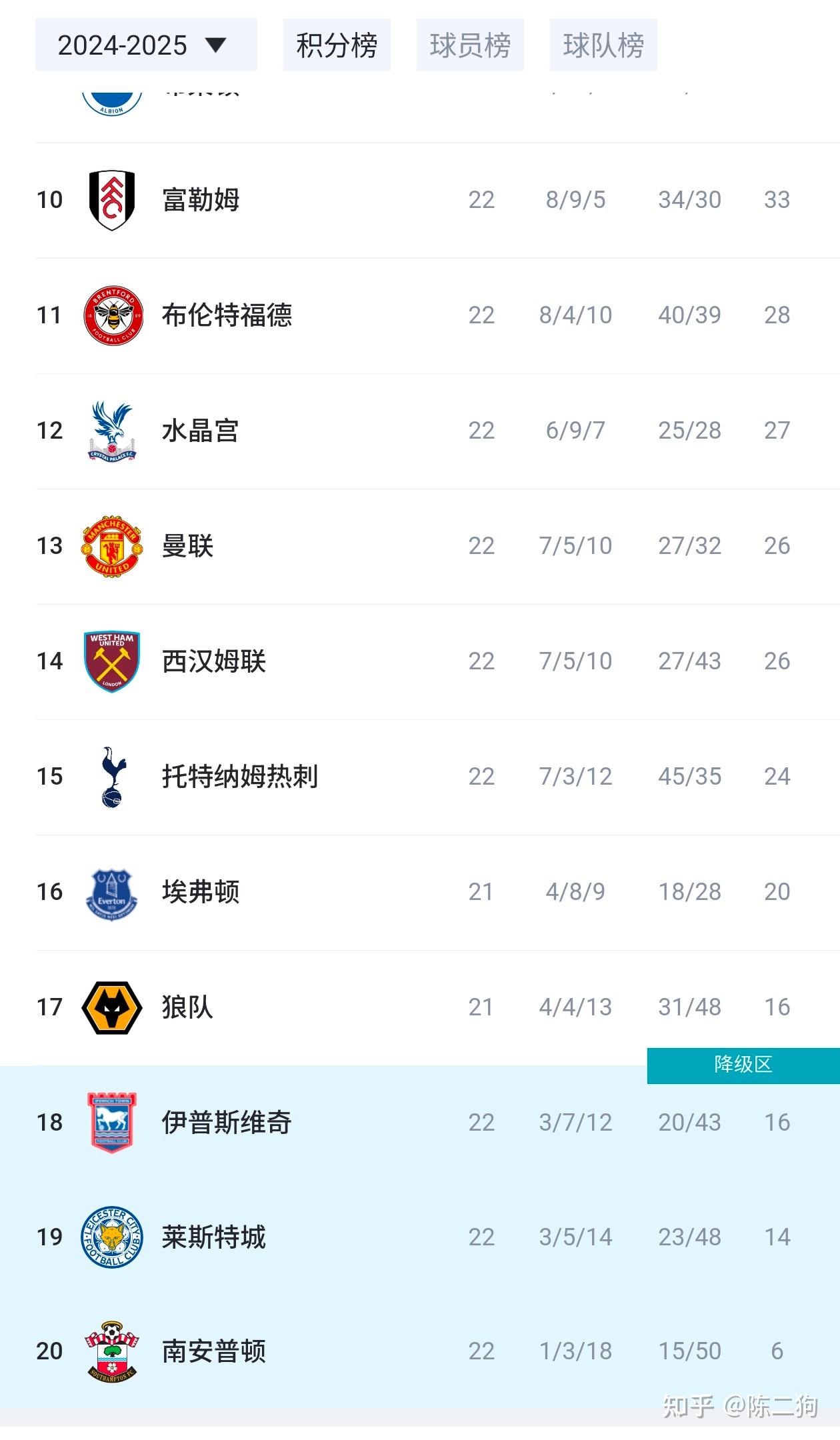840x1440 pixels.
Task: Click the Ipswich Town crest icon
Action: [x=111, y=1122]
